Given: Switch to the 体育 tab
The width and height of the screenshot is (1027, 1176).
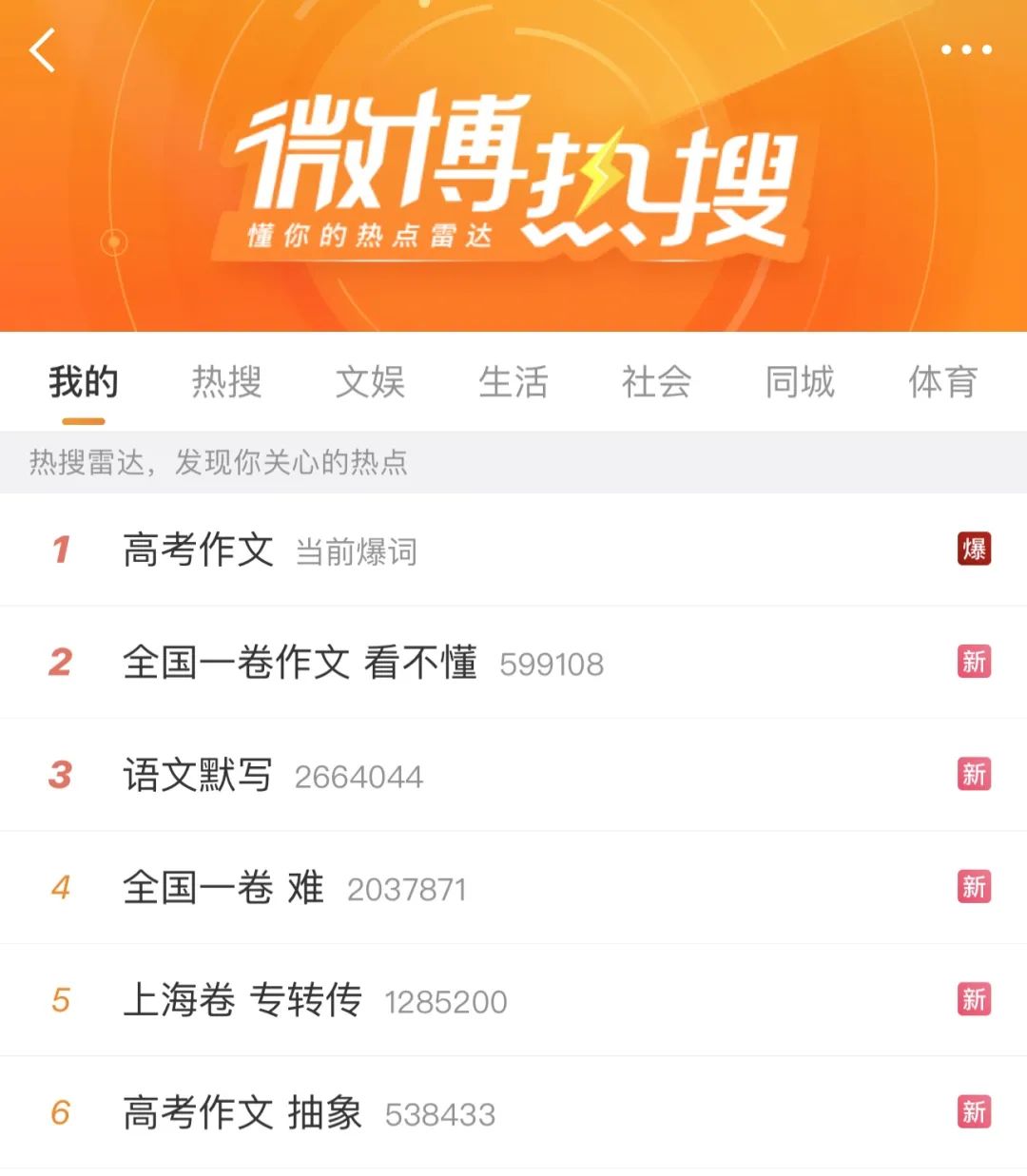Looking at the screenshot, I should point(942,382).
